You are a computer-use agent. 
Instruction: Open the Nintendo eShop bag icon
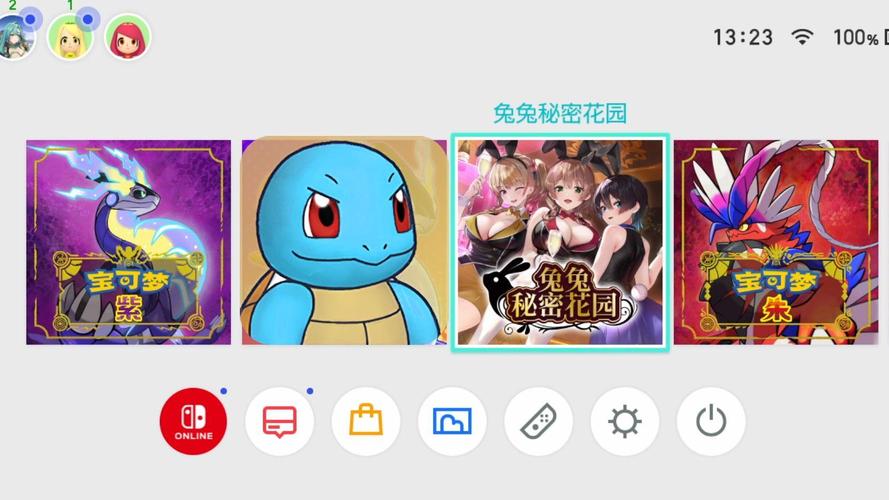pyautogui.click(x=366, y=422)
